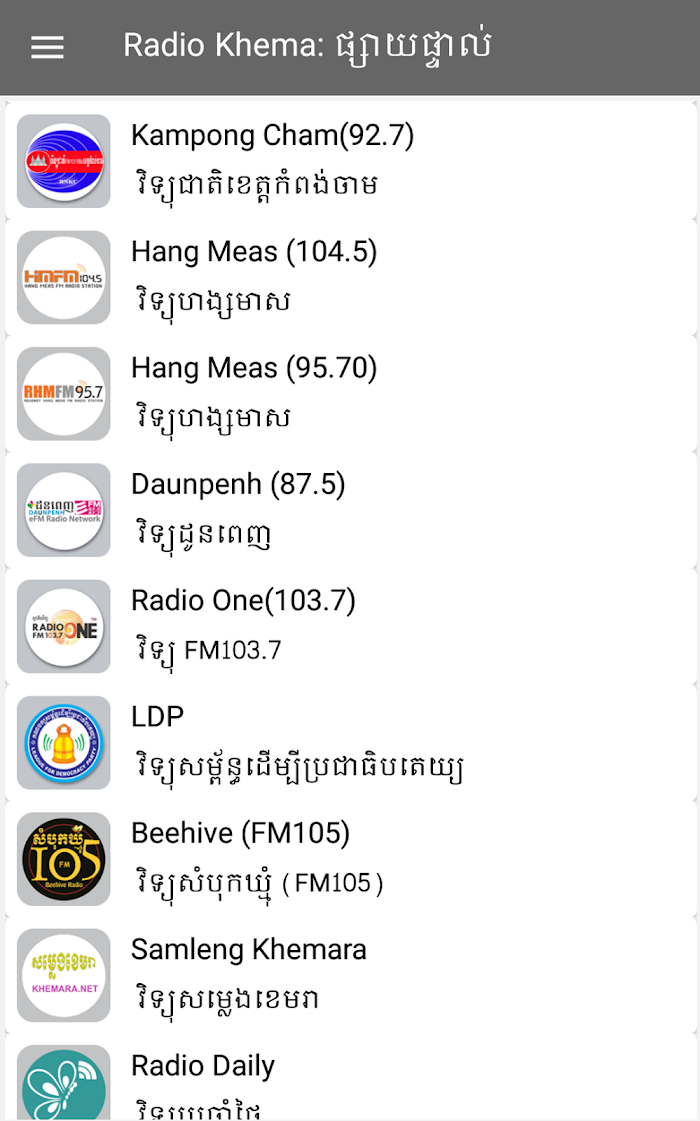
Task: Tap the Radio Daily row
Action: tap(350, 1078)
